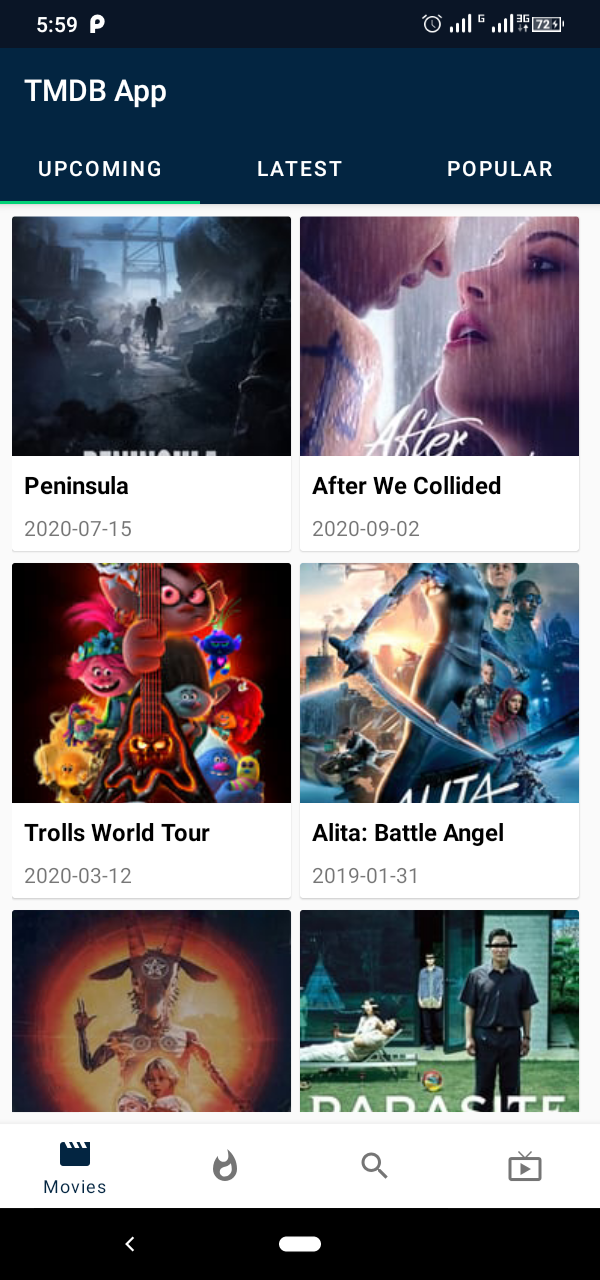Tap the home pill to go home

pyautogui.click(x=300, y=1244)
